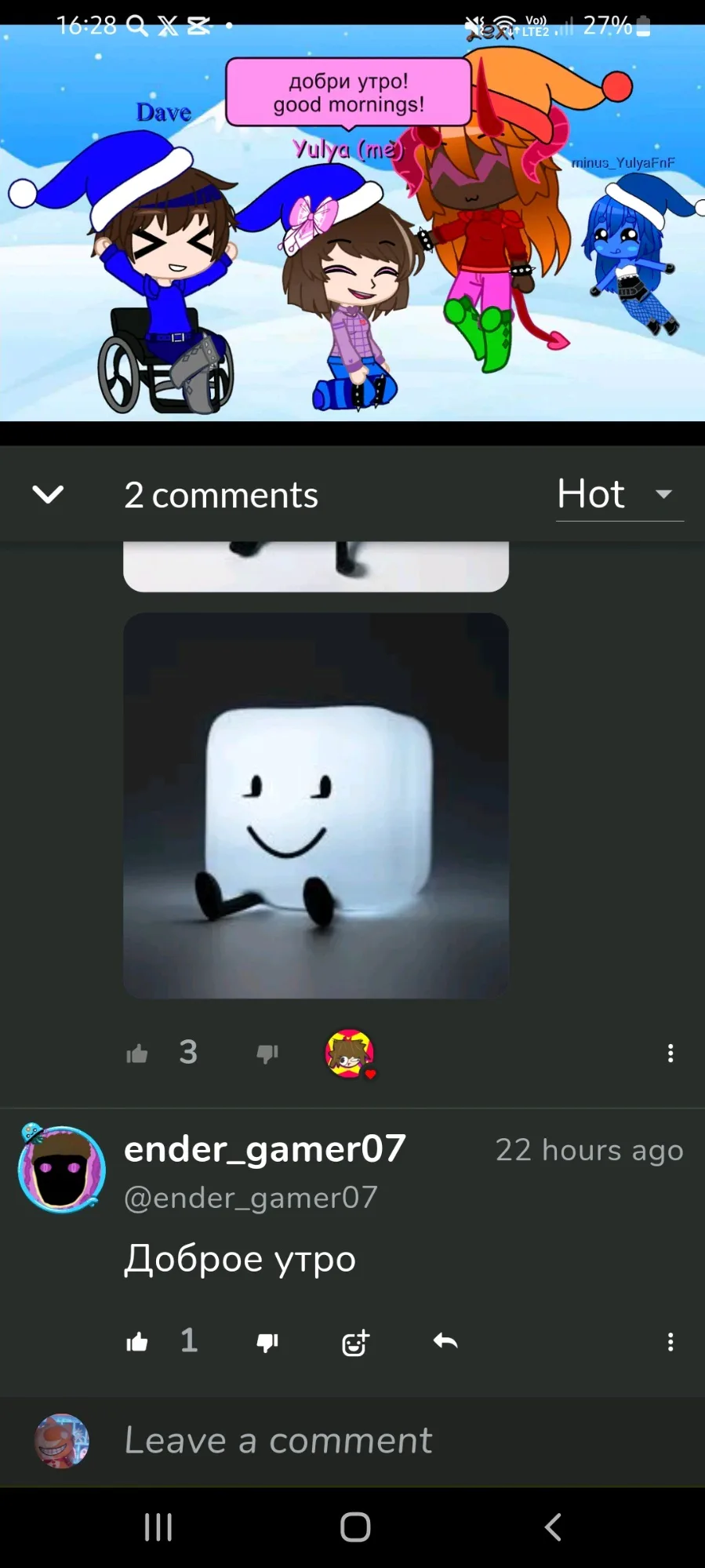The image size is (705, 1568).
Task: Open the overflow menu of the cube comment
Action: click(x=670, y=1053)
